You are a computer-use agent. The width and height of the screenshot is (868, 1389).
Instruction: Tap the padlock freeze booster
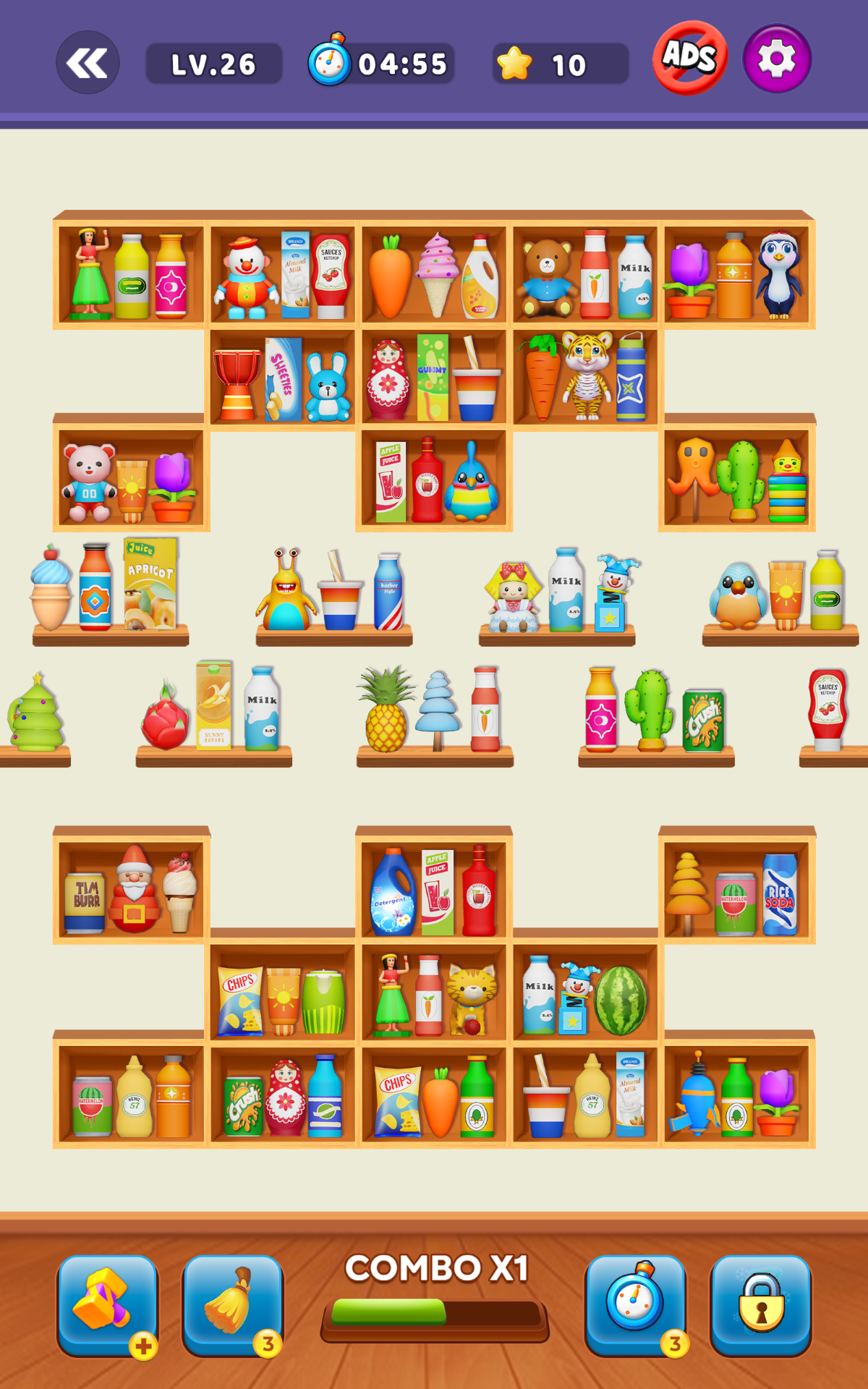pos(760,1306)
